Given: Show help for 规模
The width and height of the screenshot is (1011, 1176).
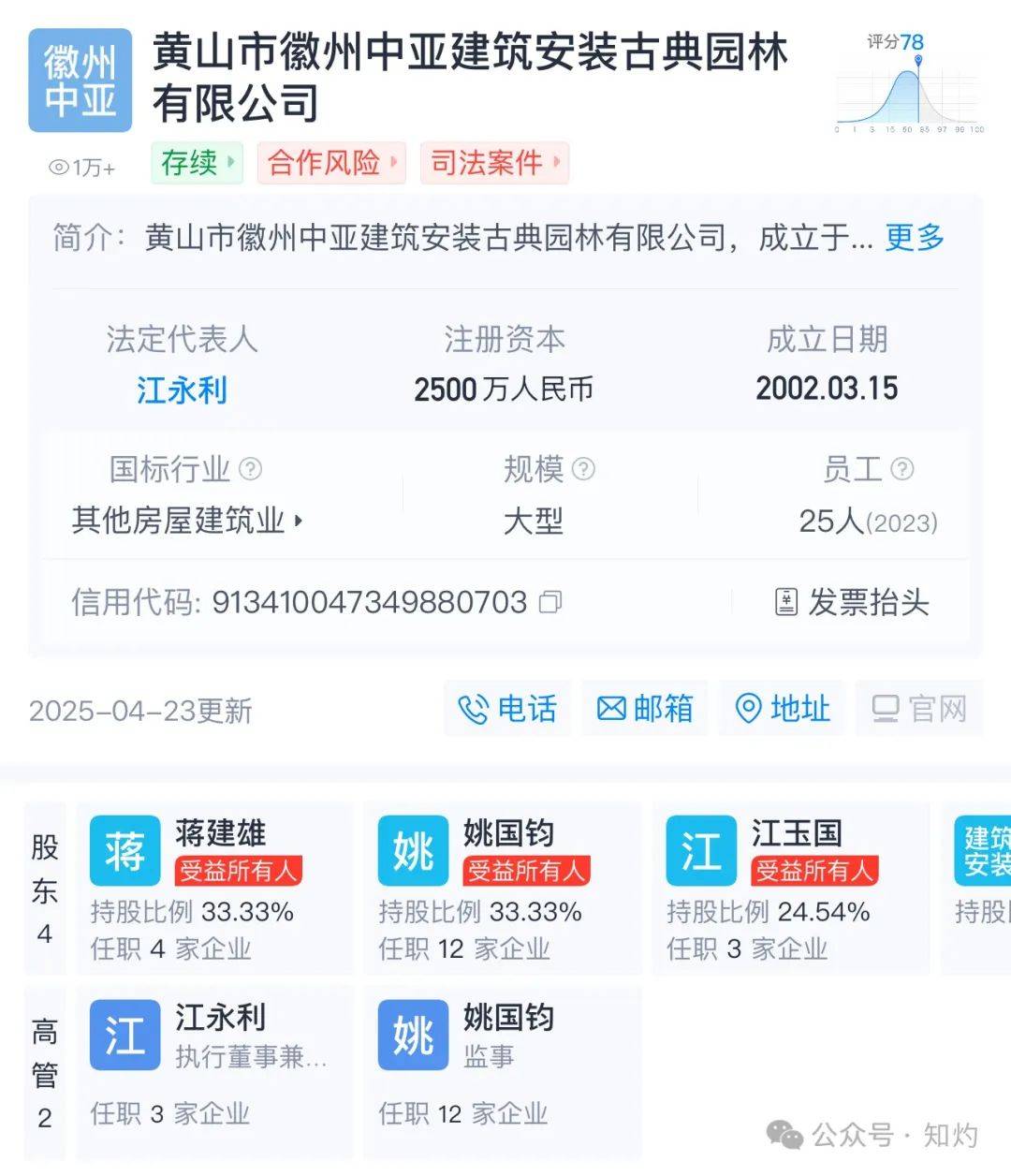Looking at the screenshot, I should [x=583, y=468].
